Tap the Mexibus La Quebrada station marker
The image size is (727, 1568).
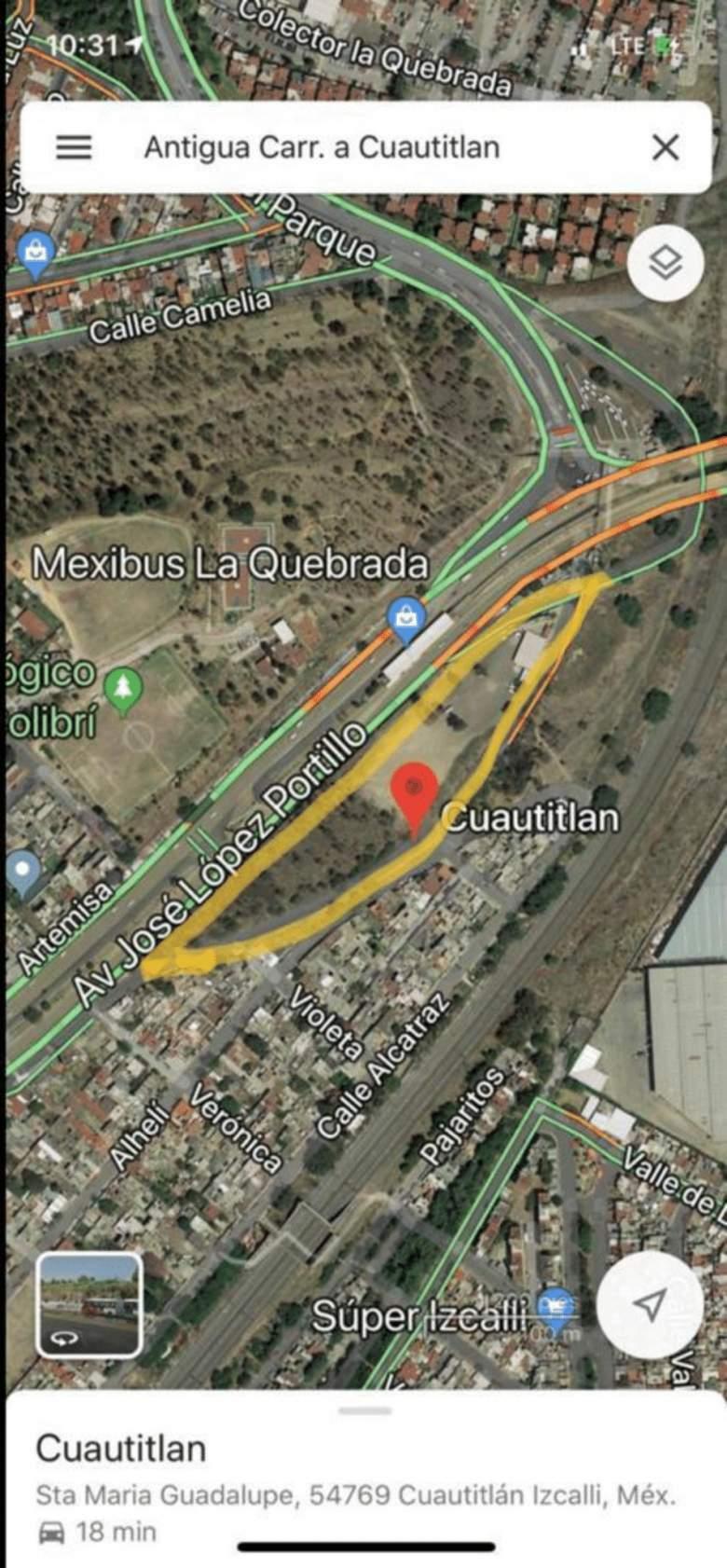[407, 619]
